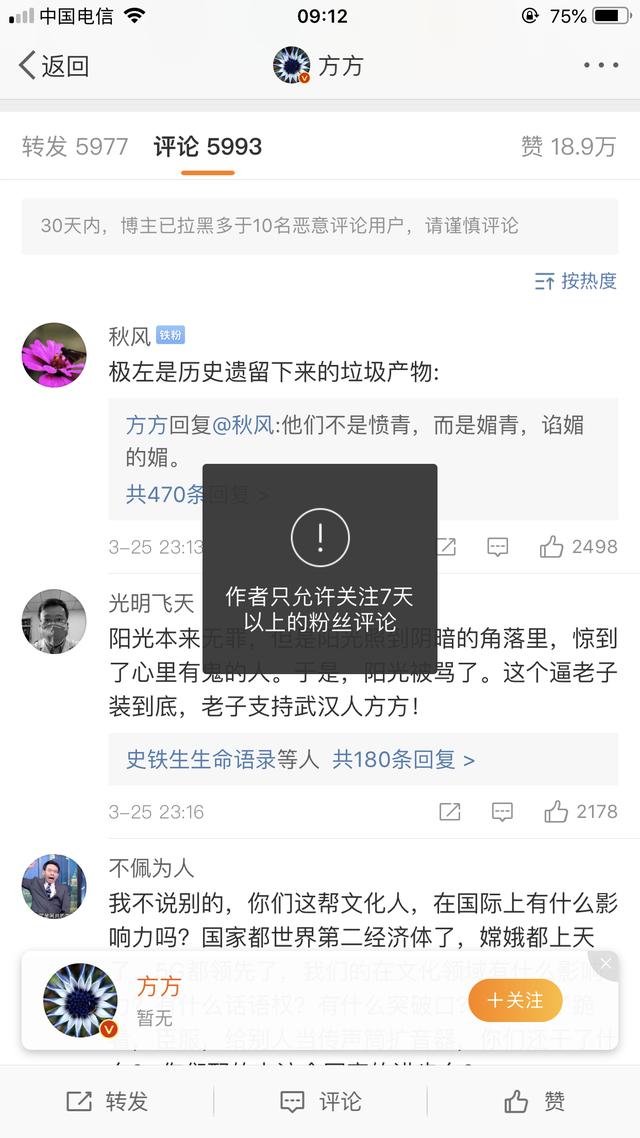Screen dimensions: 640x1138
Task: Open 秋风's profile avatar
Action: (54, 355)
